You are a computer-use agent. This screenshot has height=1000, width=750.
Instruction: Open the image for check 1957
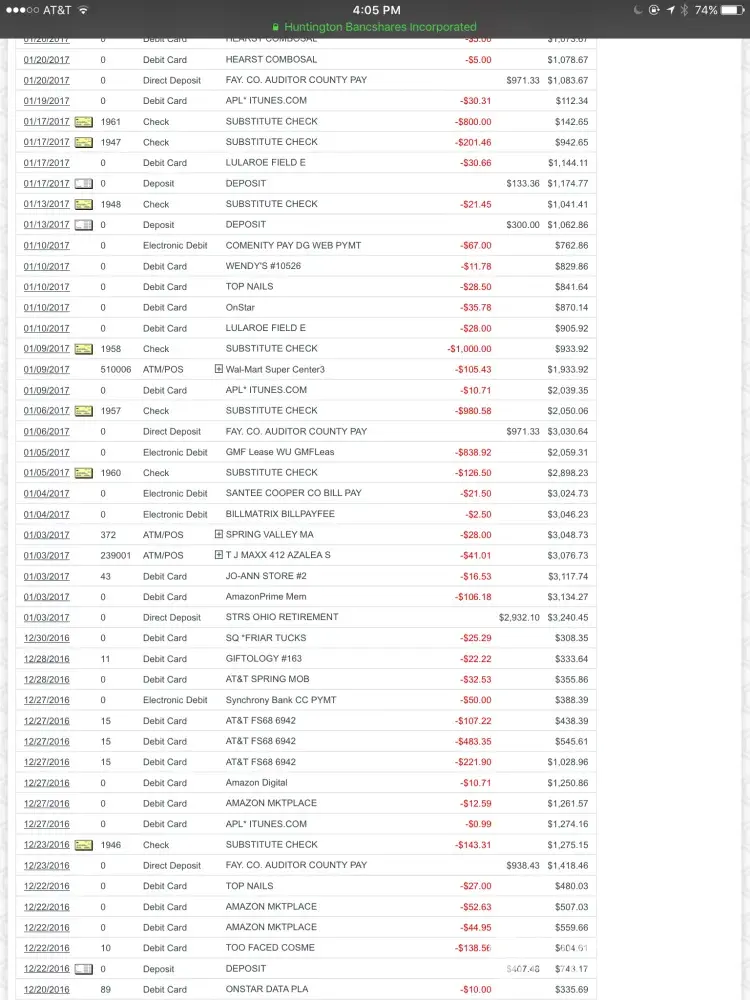click(84, 411)
